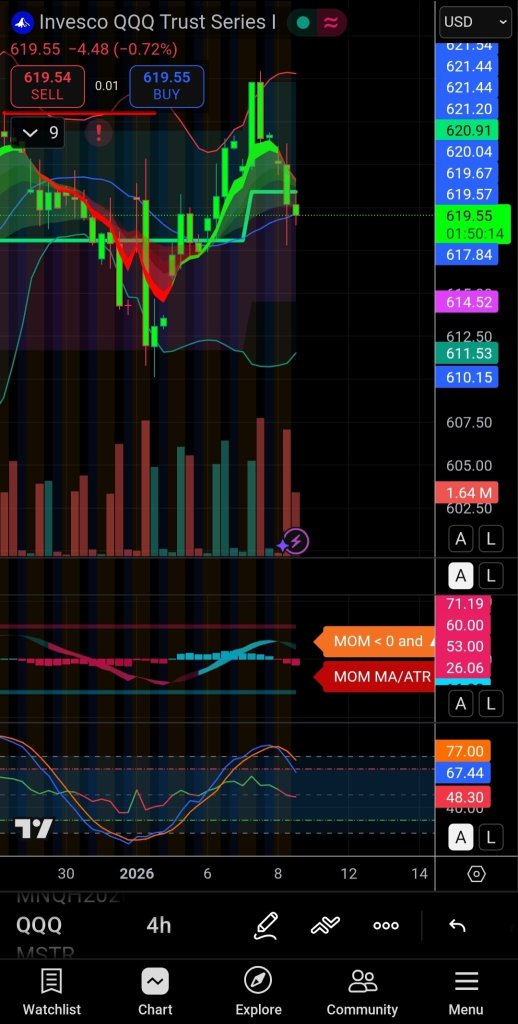Viewport: 518px width, 1024px height.
Task: Open the USD currency dropdown
Action: pos(476,22)
